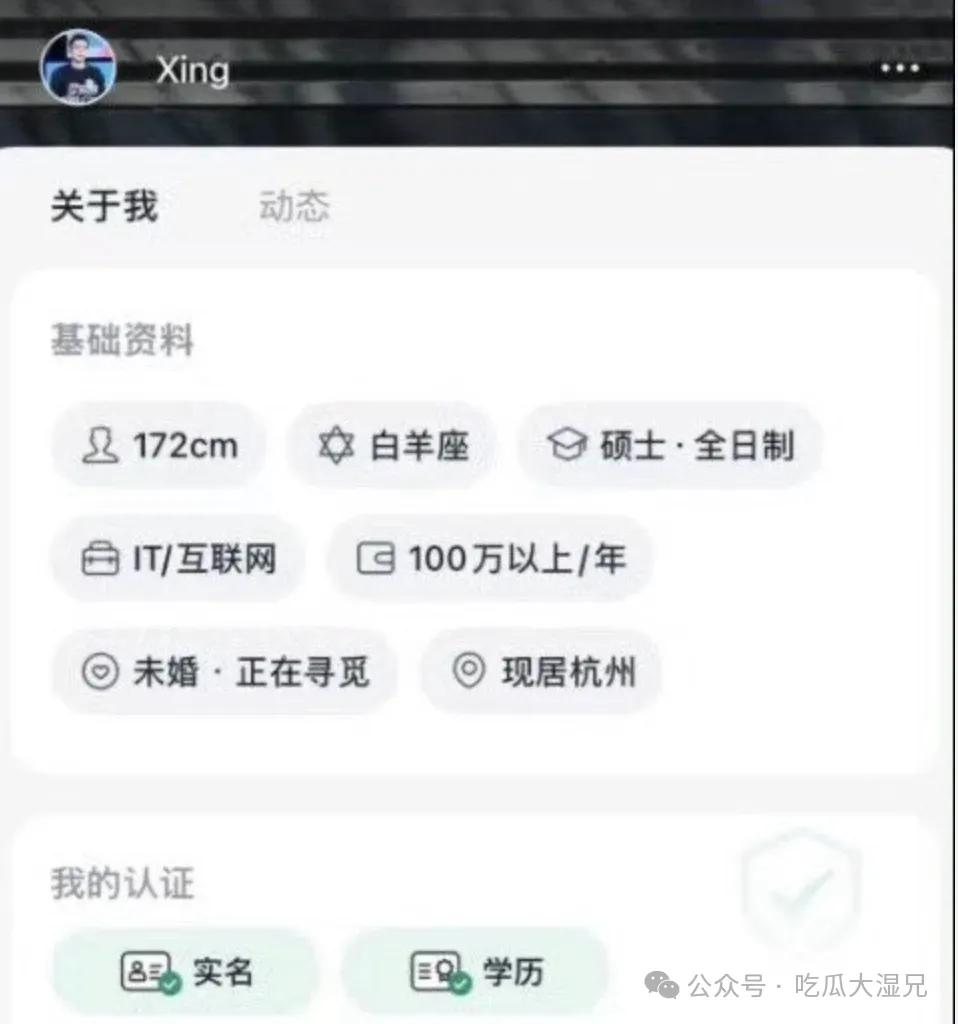958x1024 pixels.
Task: Open the 实名 verification badge
Action: point(186,970)
